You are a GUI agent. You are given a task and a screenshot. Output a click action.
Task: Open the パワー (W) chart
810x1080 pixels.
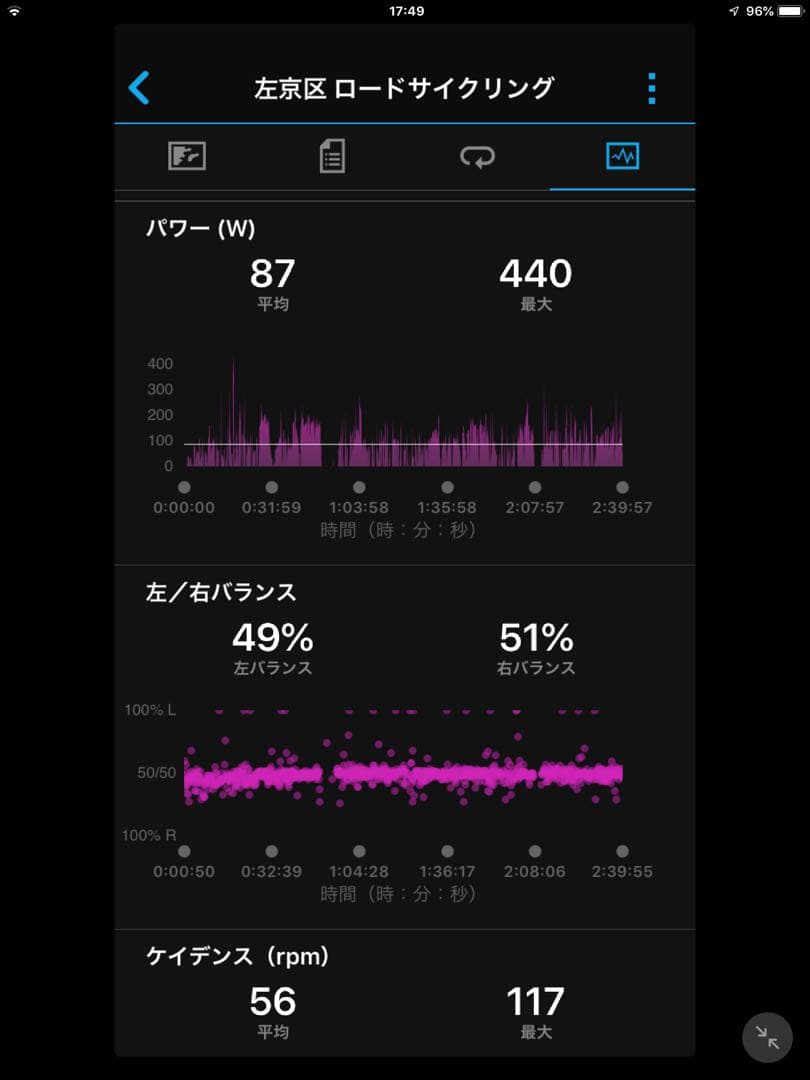[x=404, y=412]
